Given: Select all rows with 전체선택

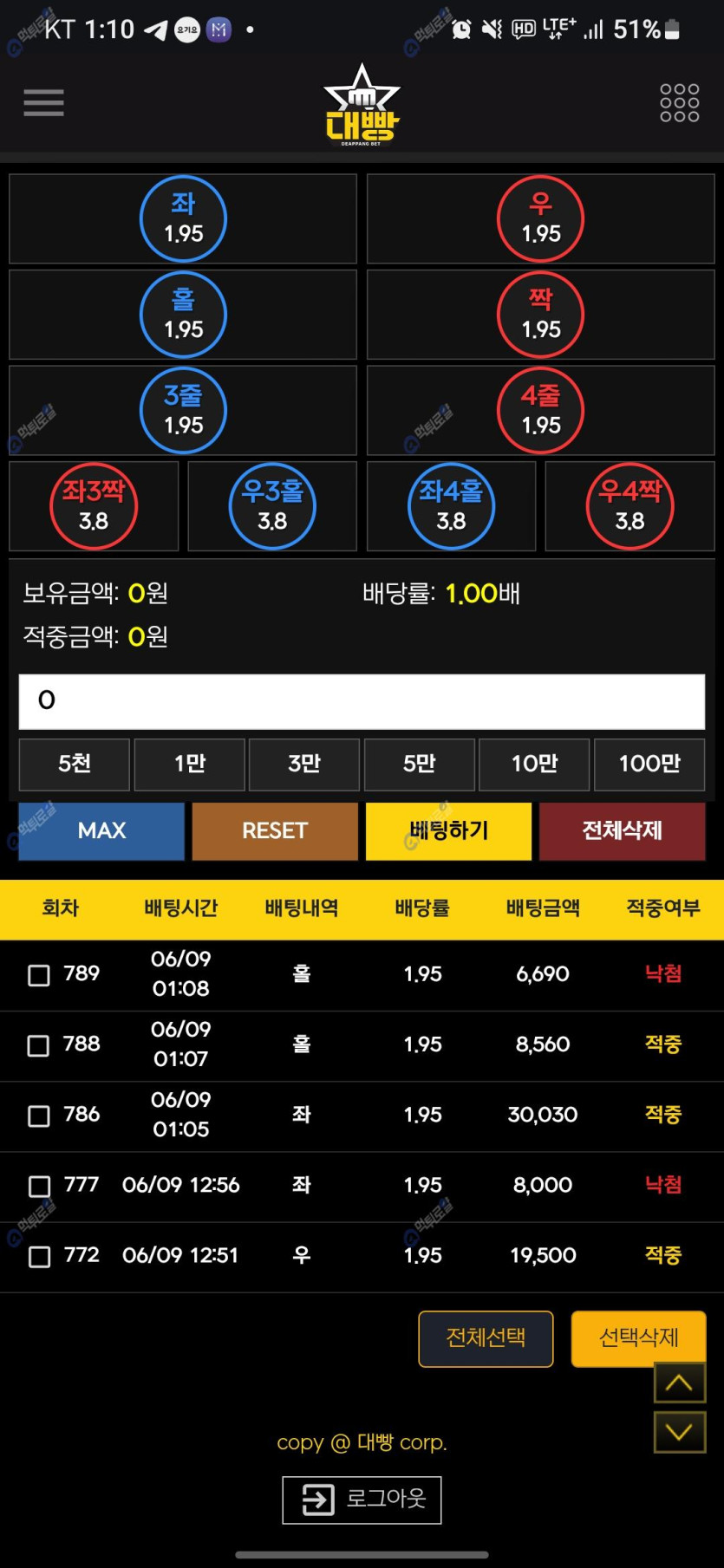Looking at the screenshot, I should coord(486,1338).
